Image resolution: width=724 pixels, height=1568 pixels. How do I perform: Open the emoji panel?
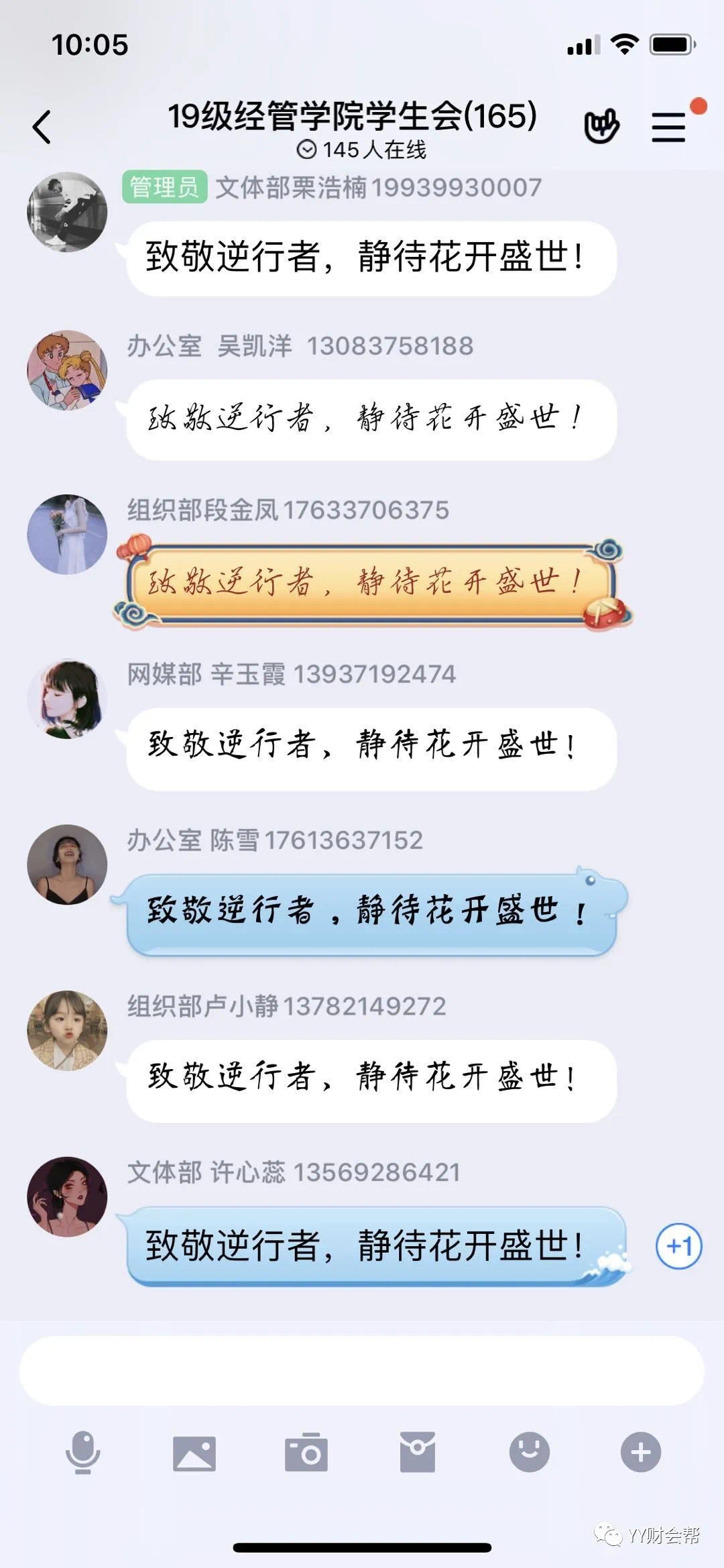point(530,1453)
